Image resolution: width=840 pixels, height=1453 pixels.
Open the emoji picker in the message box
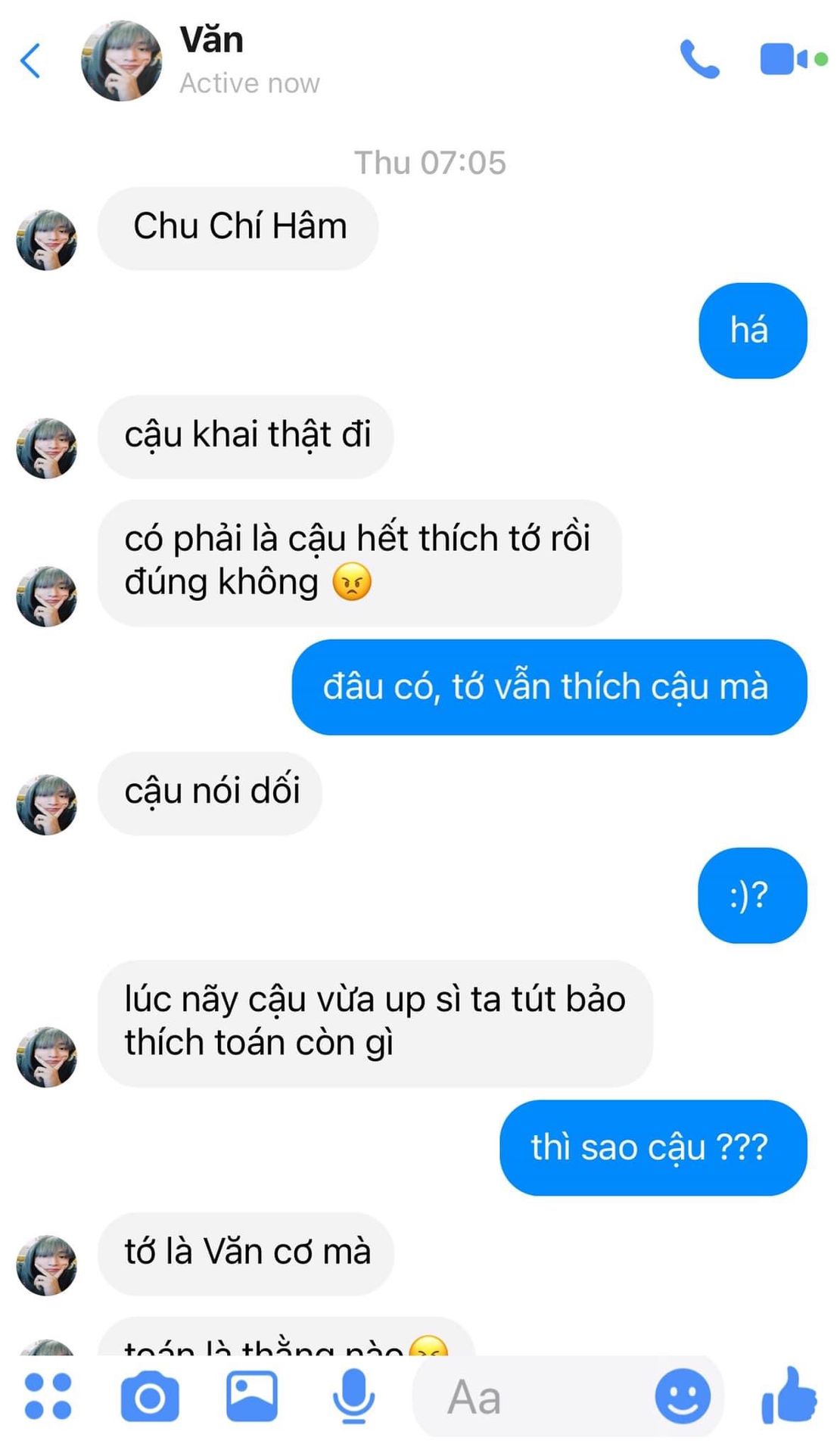point(683,1397)
